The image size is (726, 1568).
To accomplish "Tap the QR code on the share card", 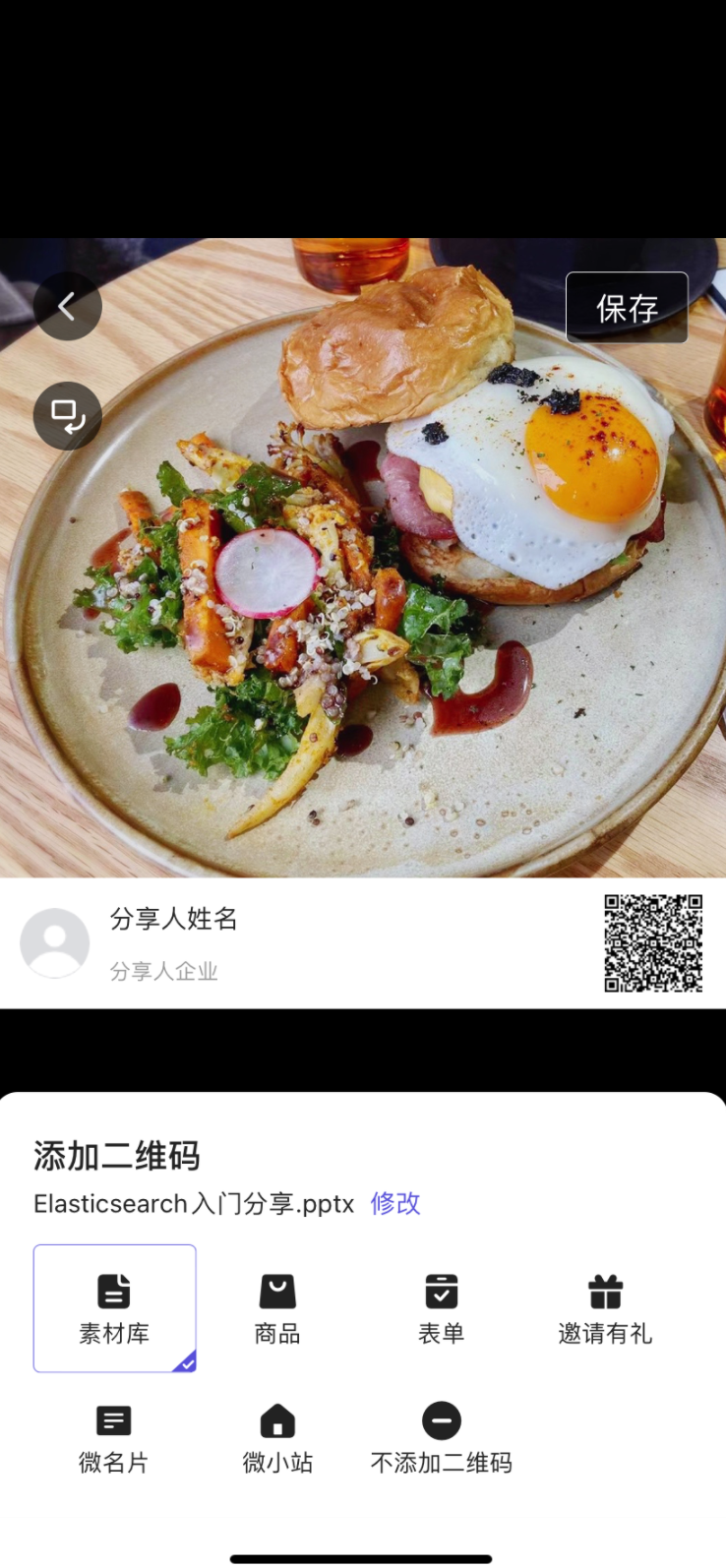I will pos(652,941).
